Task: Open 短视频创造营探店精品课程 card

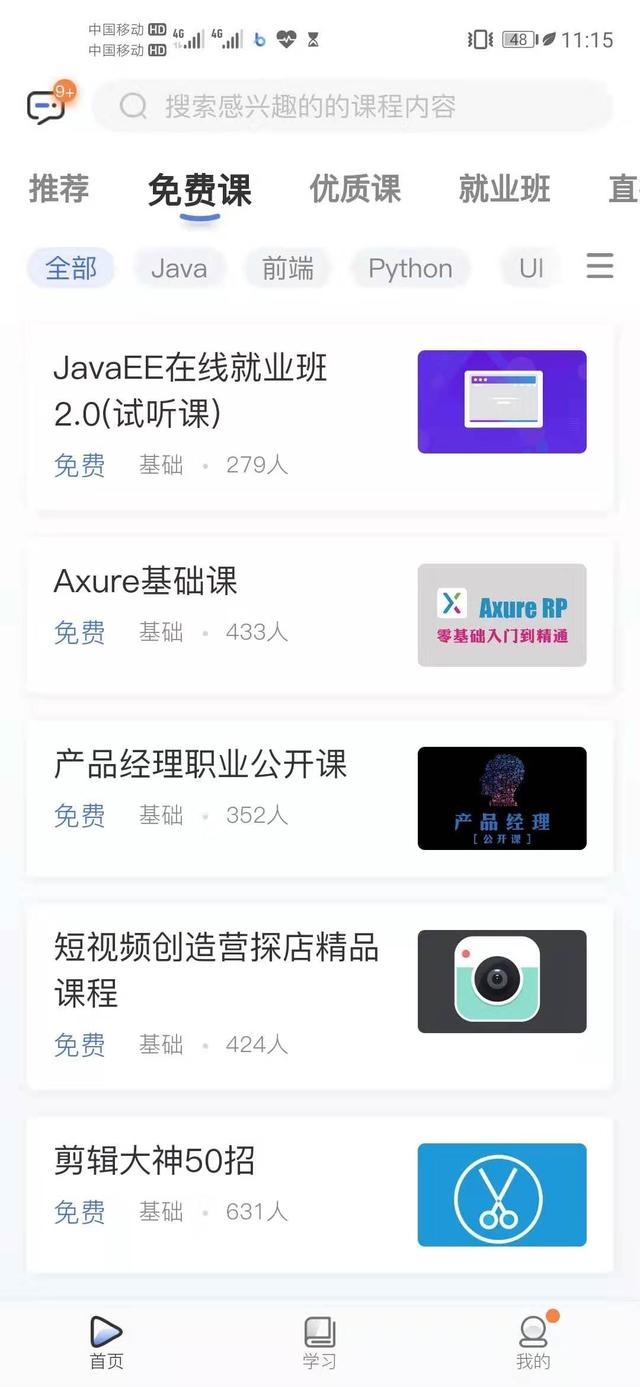Action: [320, 995]
